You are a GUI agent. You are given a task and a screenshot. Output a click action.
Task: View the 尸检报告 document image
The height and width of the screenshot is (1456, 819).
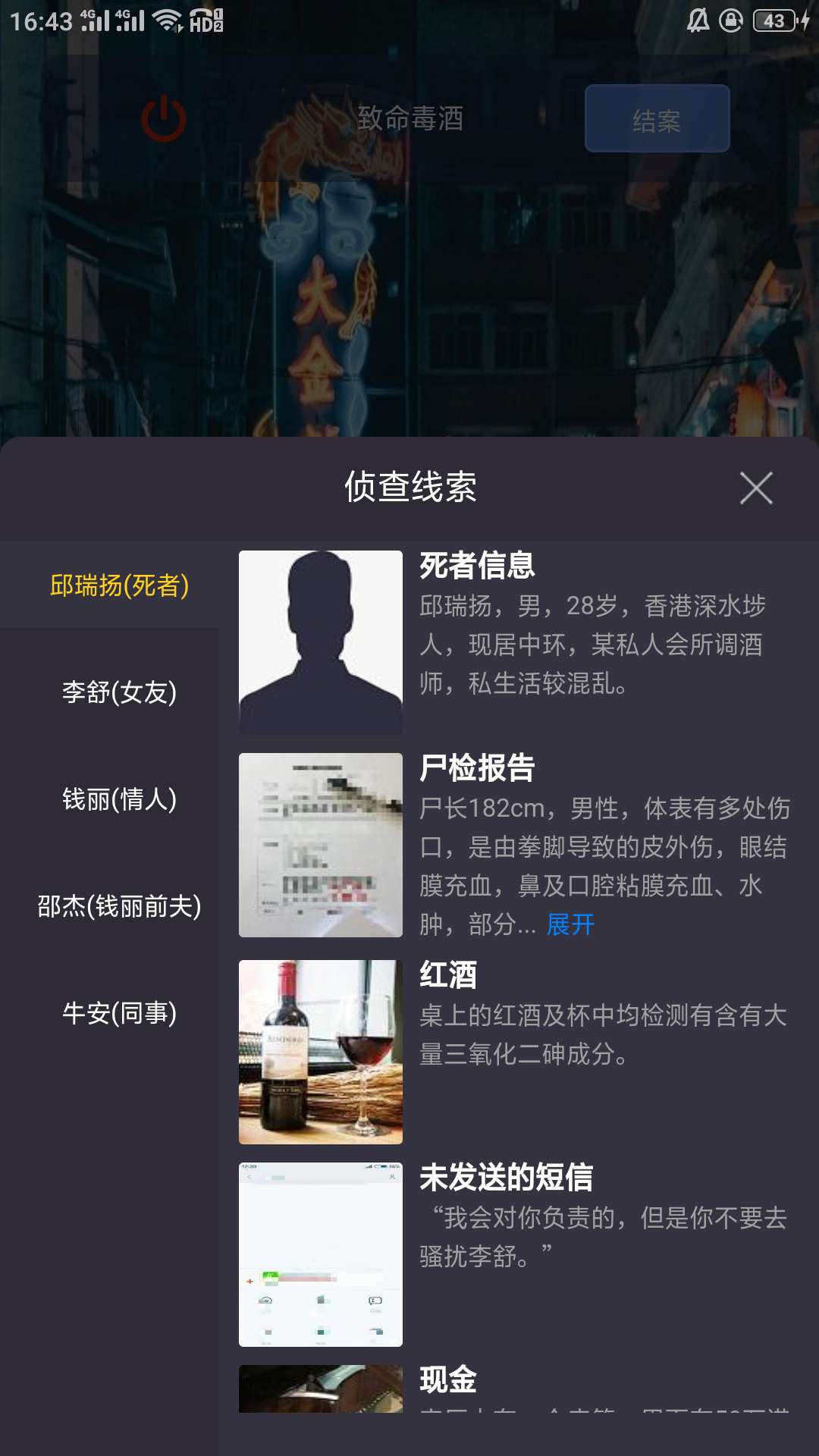321,845
